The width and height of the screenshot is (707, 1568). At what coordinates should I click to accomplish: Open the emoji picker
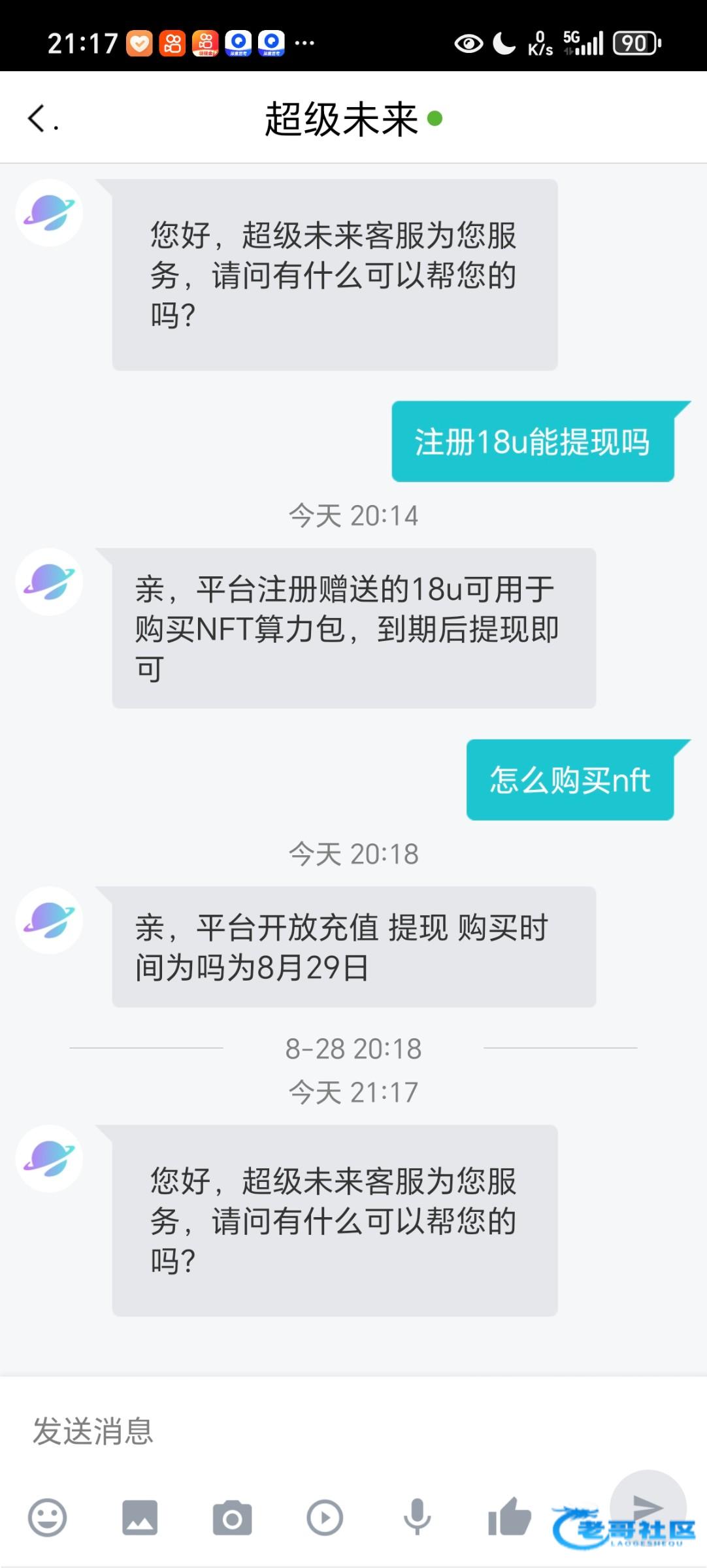point(47,1517)
